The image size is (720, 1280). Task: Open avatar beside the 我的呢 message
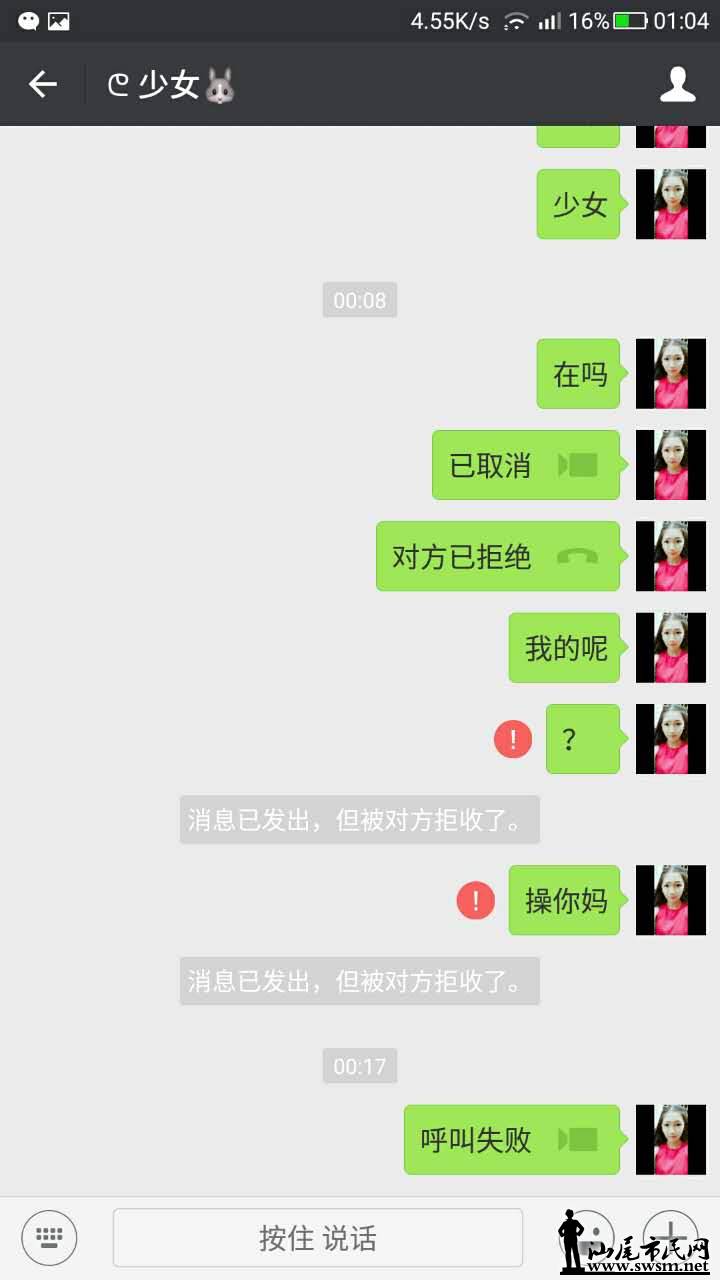[x=671, y=648]
